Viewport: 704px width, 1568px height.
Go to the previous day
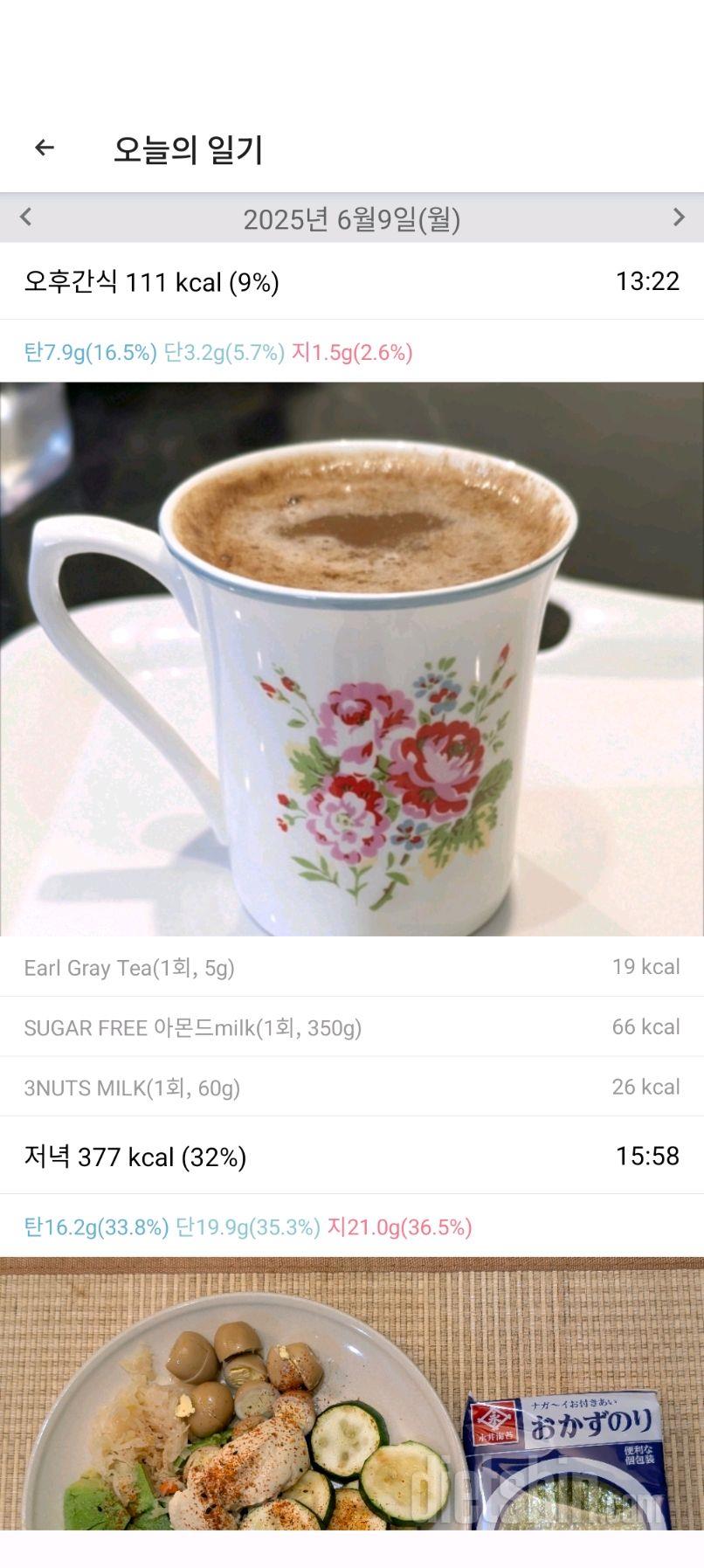26,218
